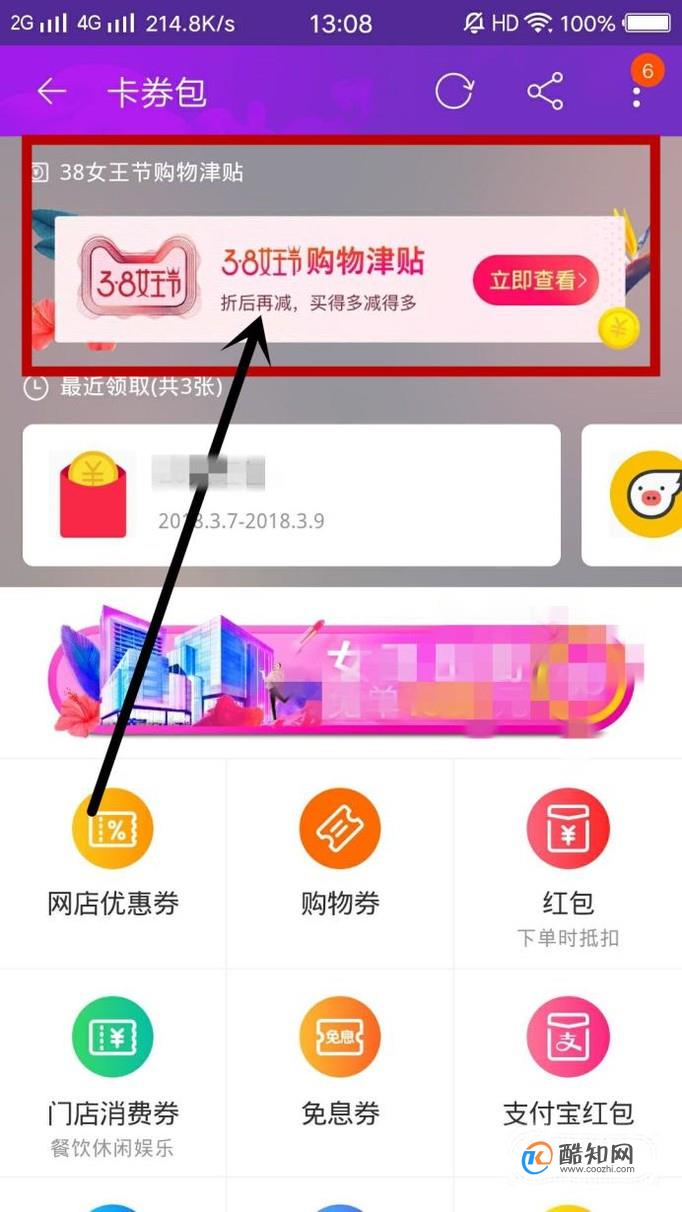Screen dimensions: 682x1212
Task: Open 门店消费券
Action: tap(113, 1060)
